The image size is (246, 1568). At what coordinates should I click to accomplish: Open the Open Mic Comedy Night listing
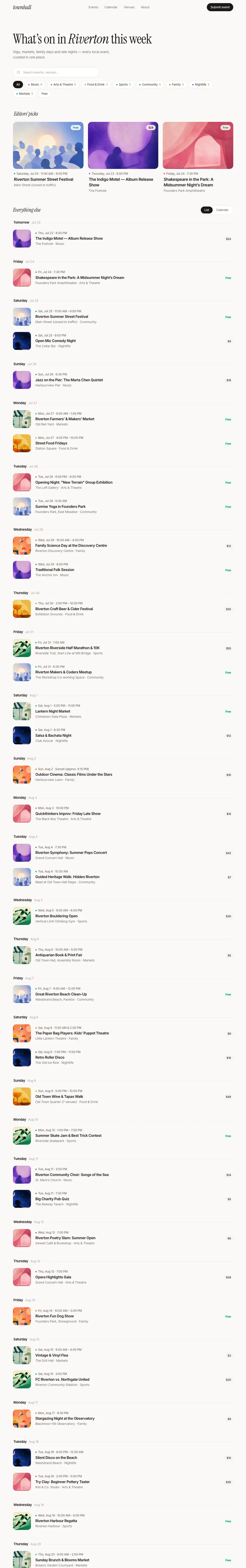(x=122, y=341)
